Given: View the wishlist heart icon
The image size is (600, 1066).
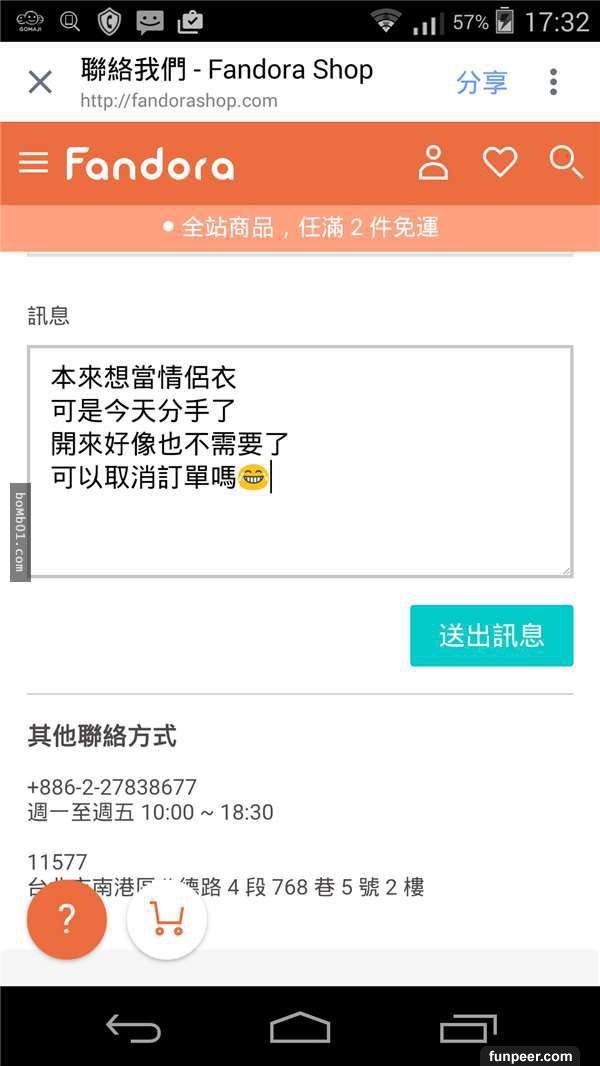Looking at the screenshot, I should click(x=499, y=163).
